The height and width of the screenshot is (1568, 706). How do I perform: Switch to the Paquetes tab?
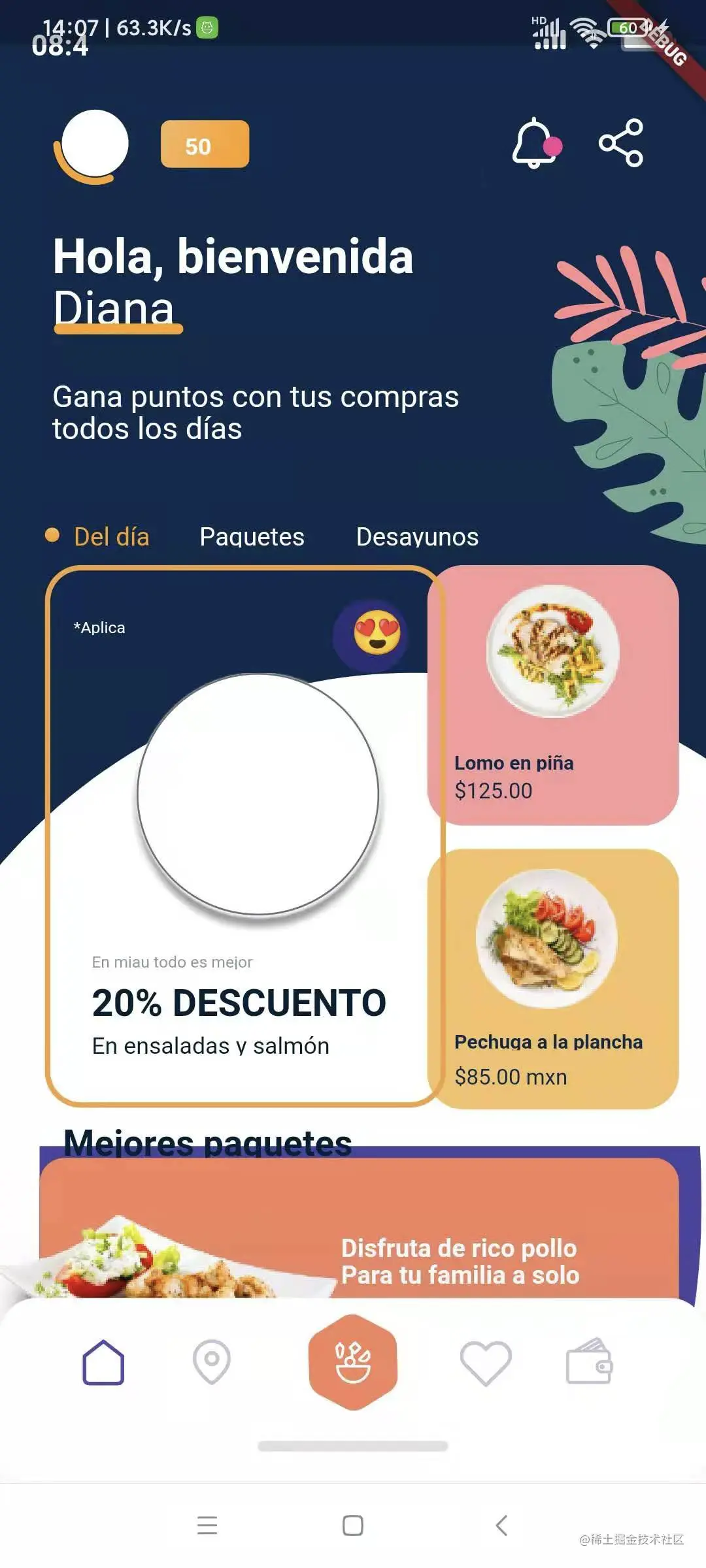click(x=252, y=537)
